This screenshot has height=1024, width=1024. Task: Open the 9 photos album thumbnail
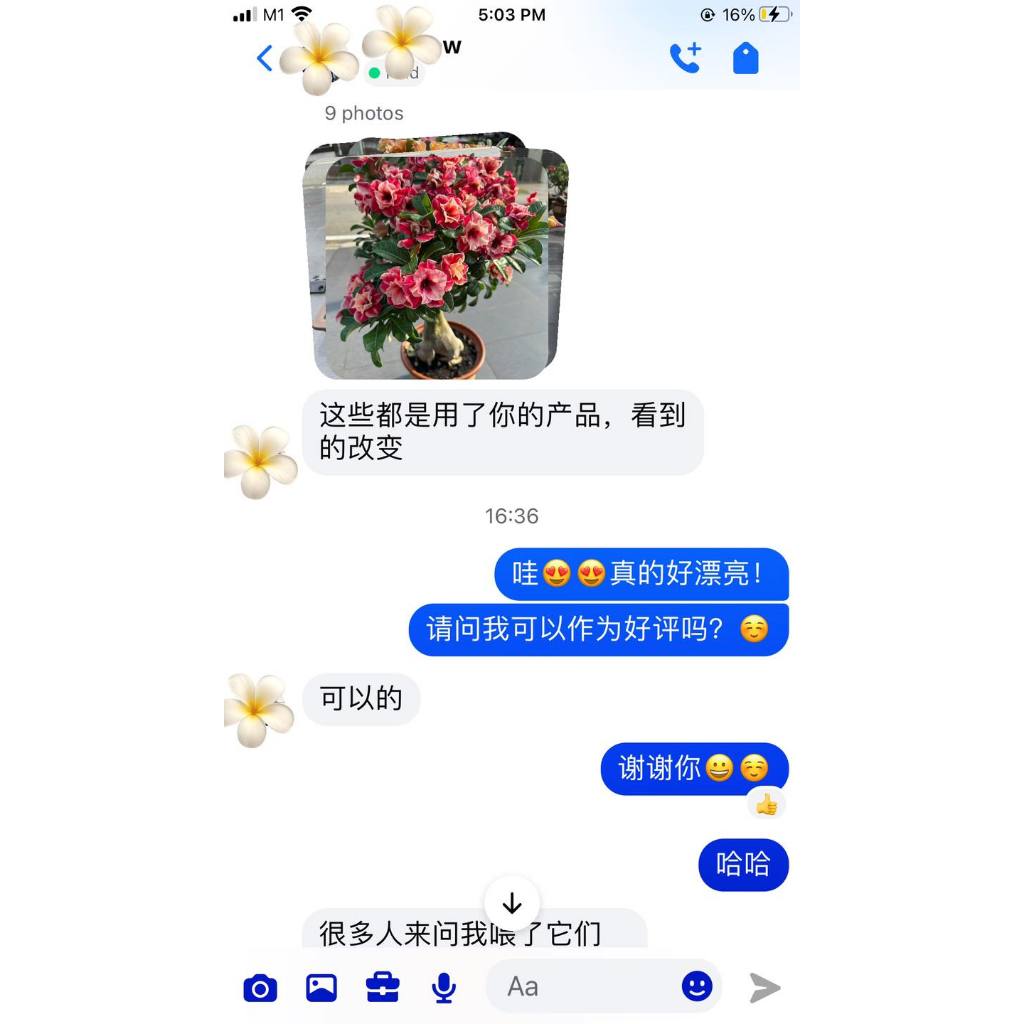point(436,256)
